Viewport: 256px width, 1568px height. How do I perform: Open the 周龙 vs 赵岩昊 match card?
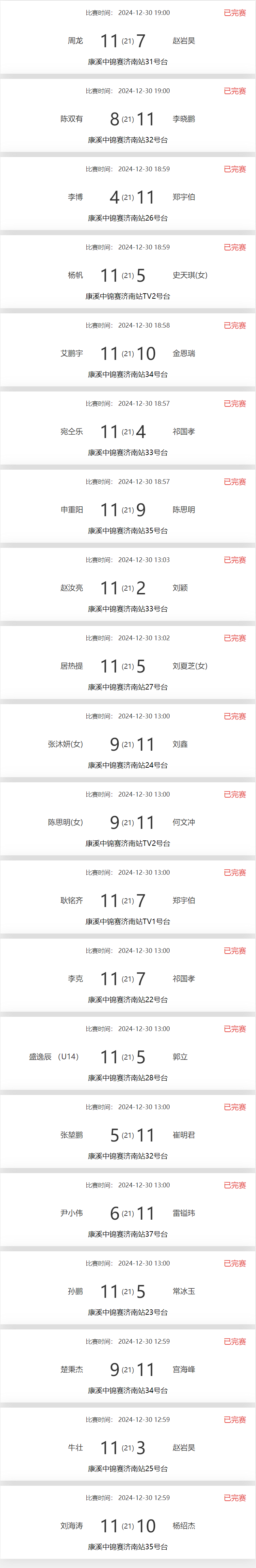[128, 41]
